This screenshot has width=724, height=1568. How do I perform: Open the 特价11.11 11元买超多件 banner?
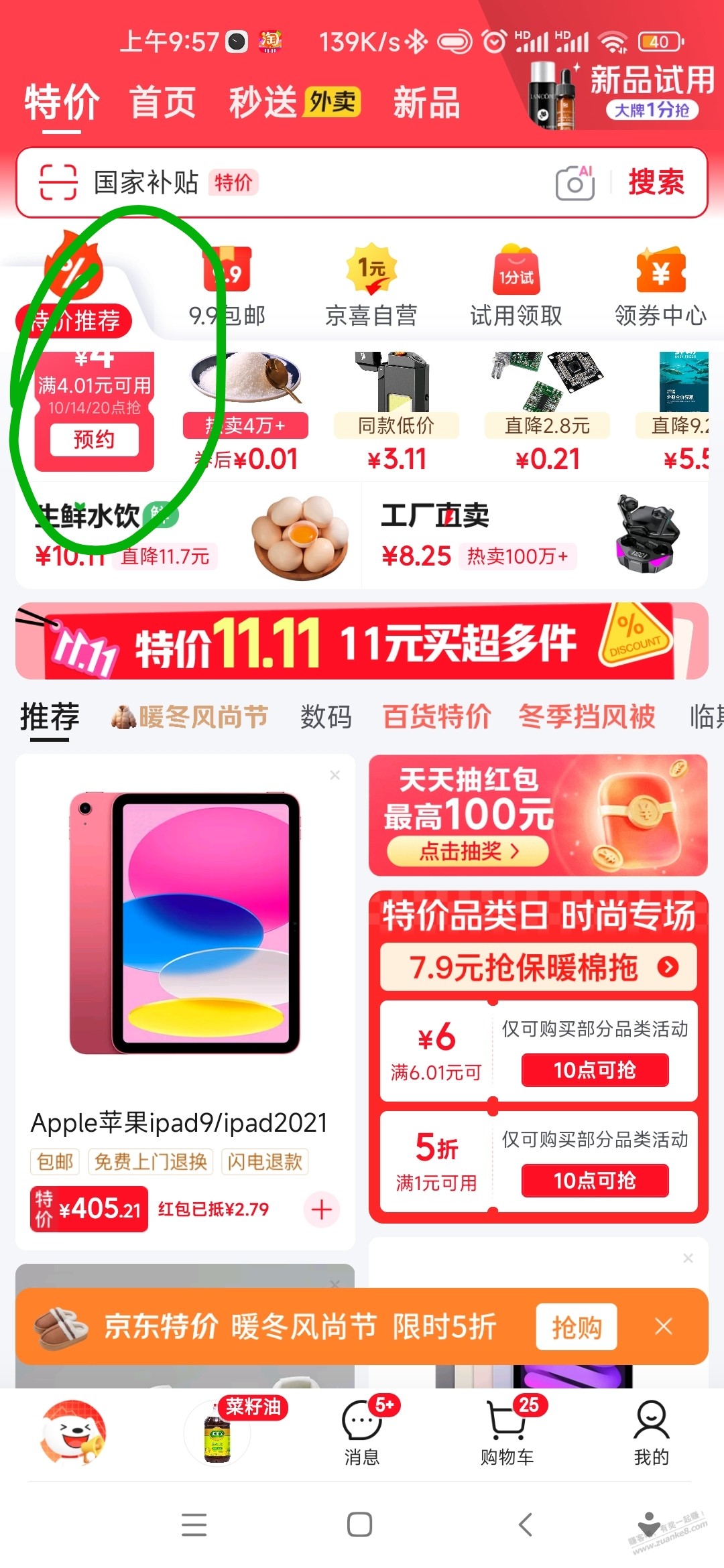[362, 642]
